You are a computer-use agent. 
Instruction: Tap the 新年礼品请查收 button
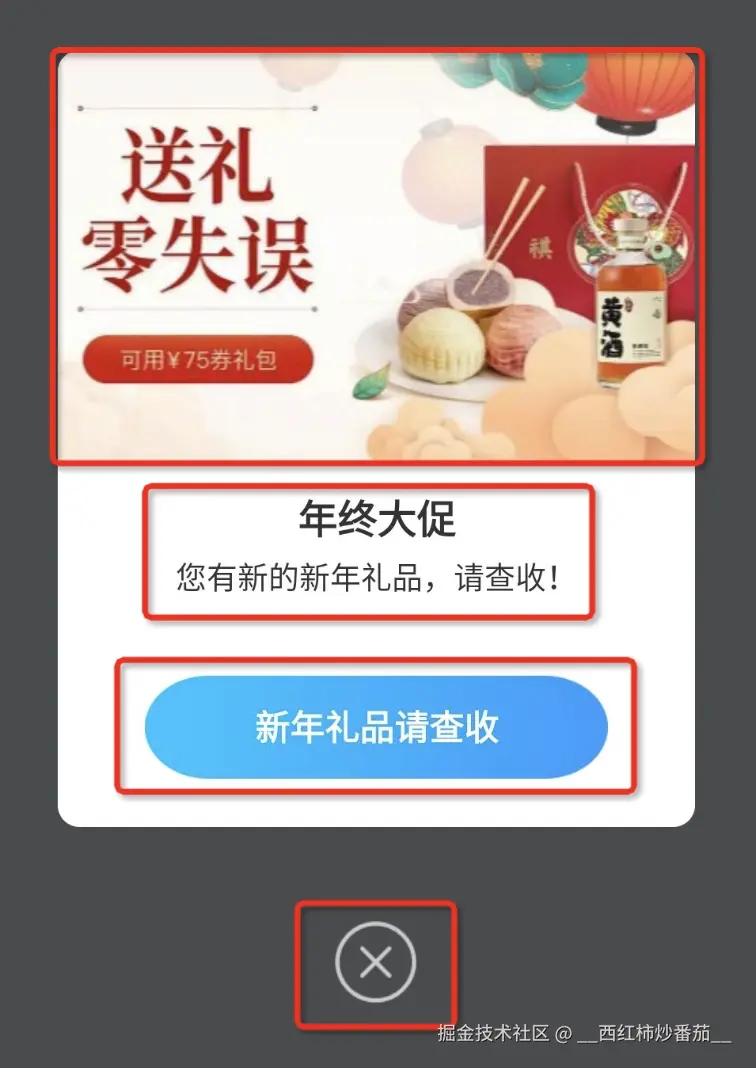pos(376,727)
